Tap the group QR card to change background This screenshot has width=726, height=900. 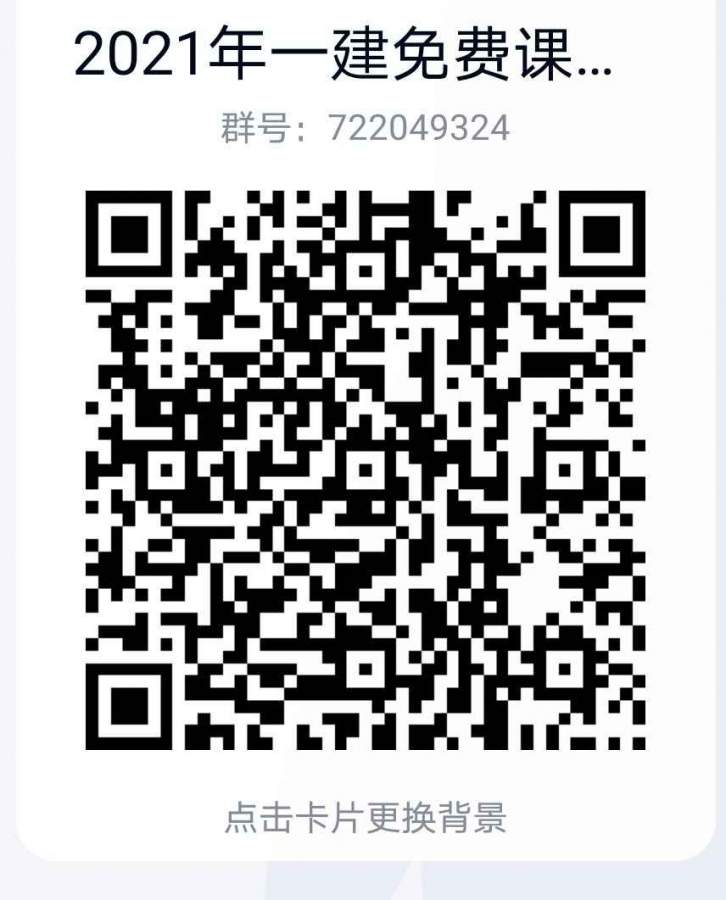(x=364, y=818)
